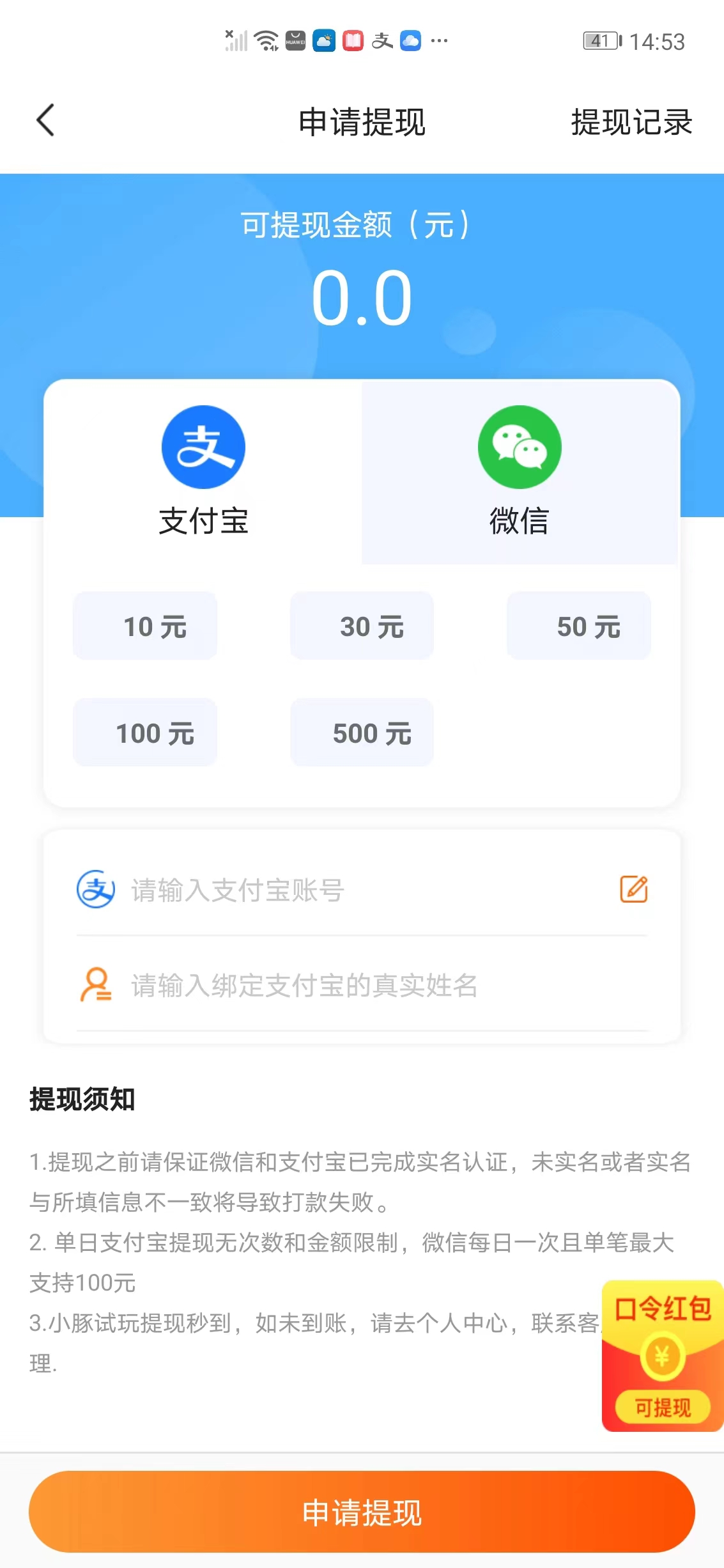Click the battery indicator in status bar
This screenshot has width=724, height=1568.
pos(599,40)
